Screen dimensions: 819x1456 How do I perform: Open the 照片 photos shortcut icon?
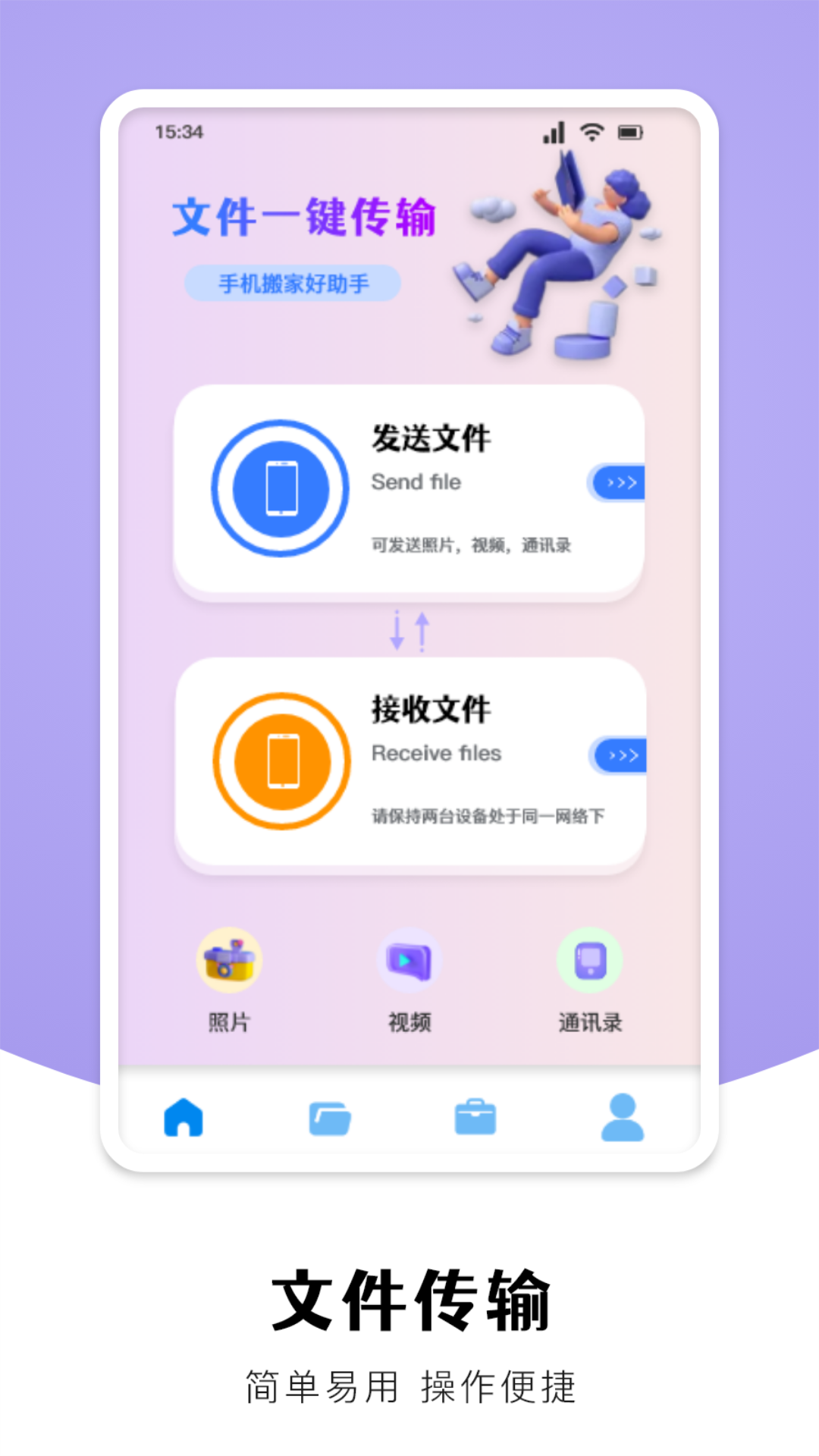click(230, 961)
